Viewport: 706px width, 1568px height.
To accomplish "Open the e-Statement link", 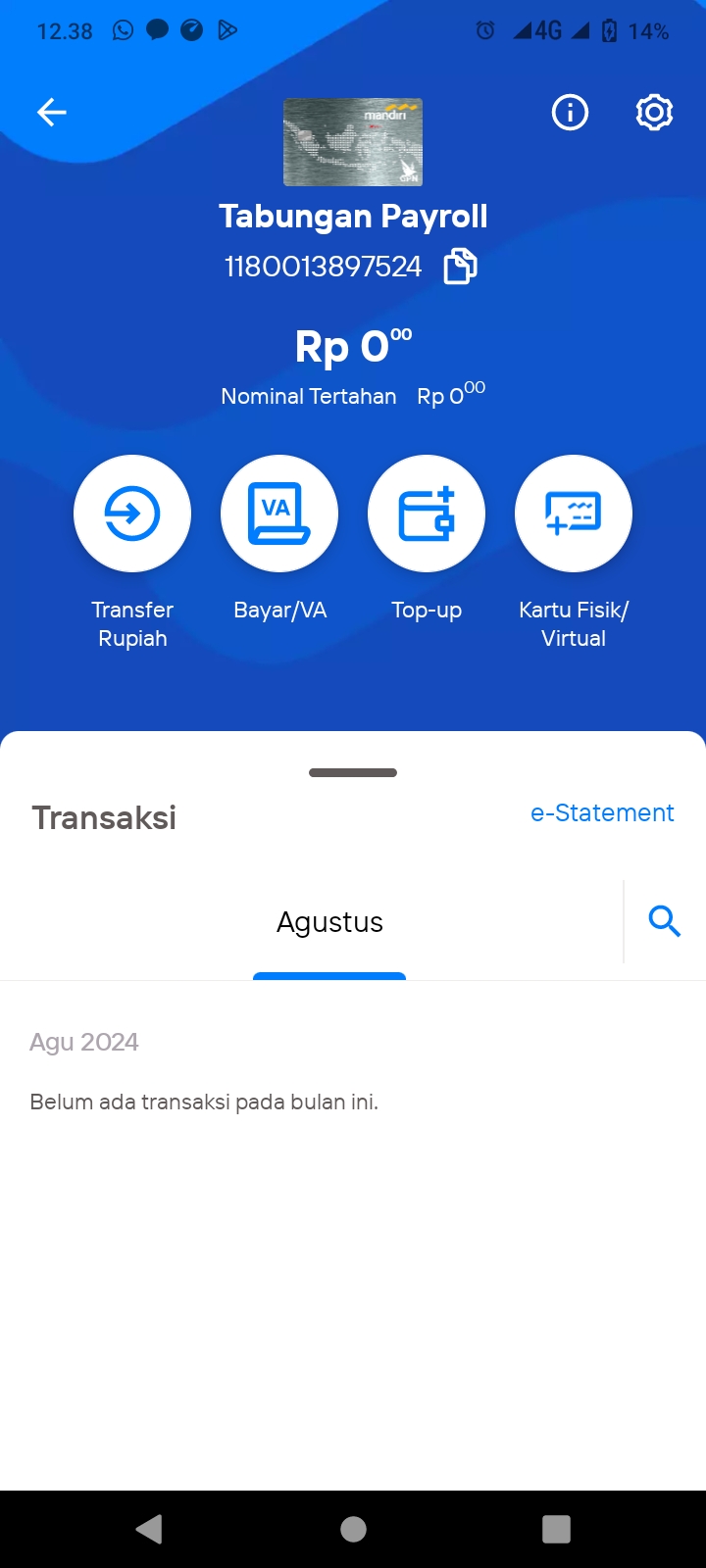I will (x=602, y=812).
